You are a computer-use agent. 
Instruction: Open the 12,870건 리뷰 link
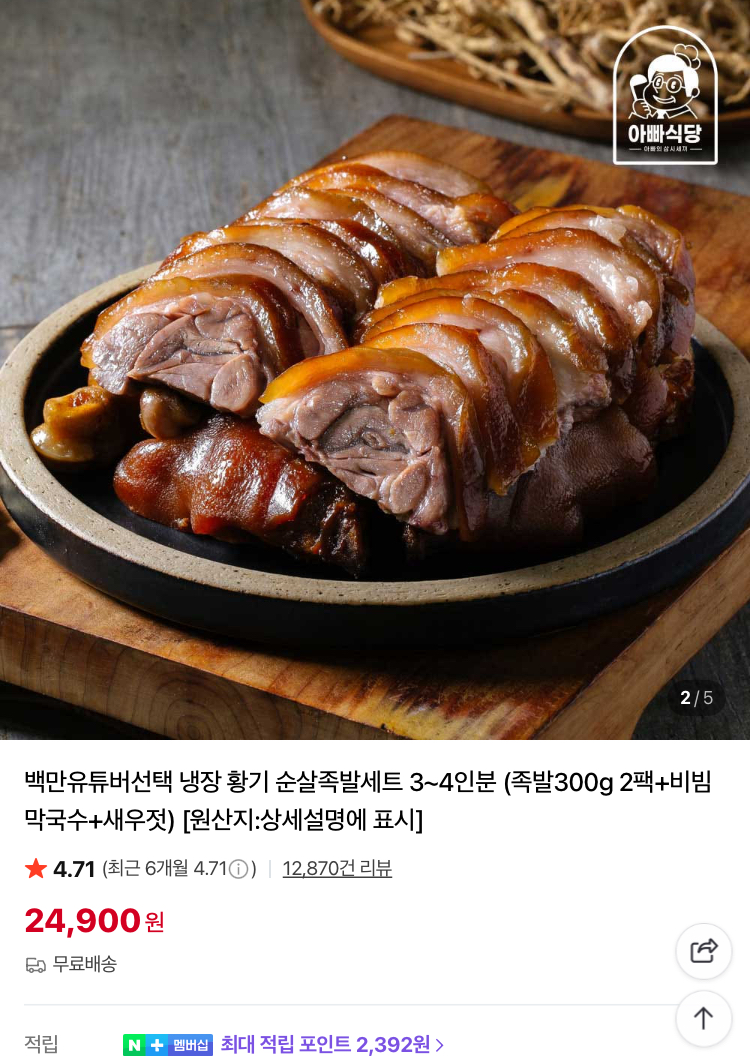tap(337, 868)
